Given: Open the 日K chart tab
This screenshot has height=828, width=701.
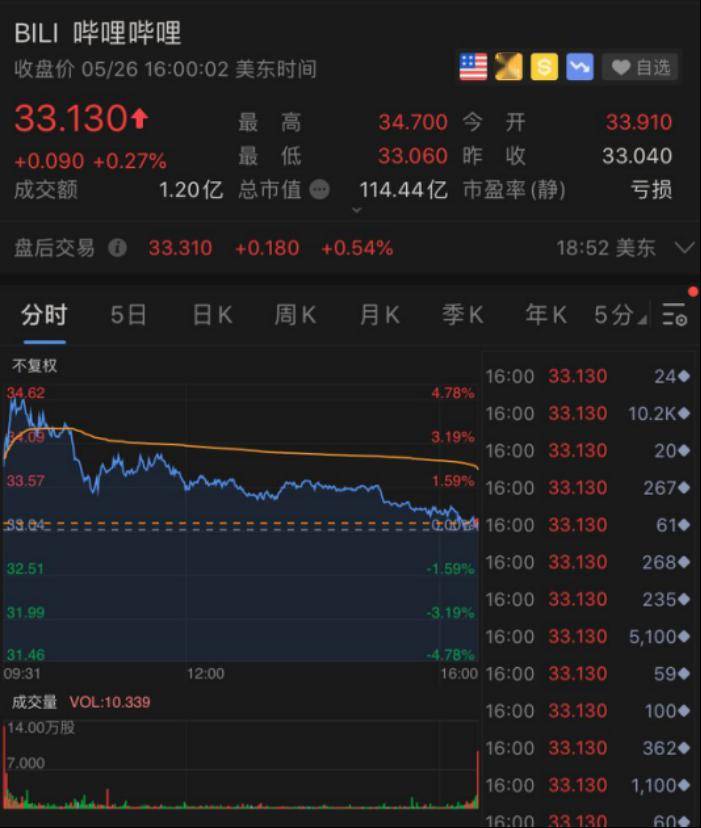Looking at the screenshot, I should coord(212,315).
